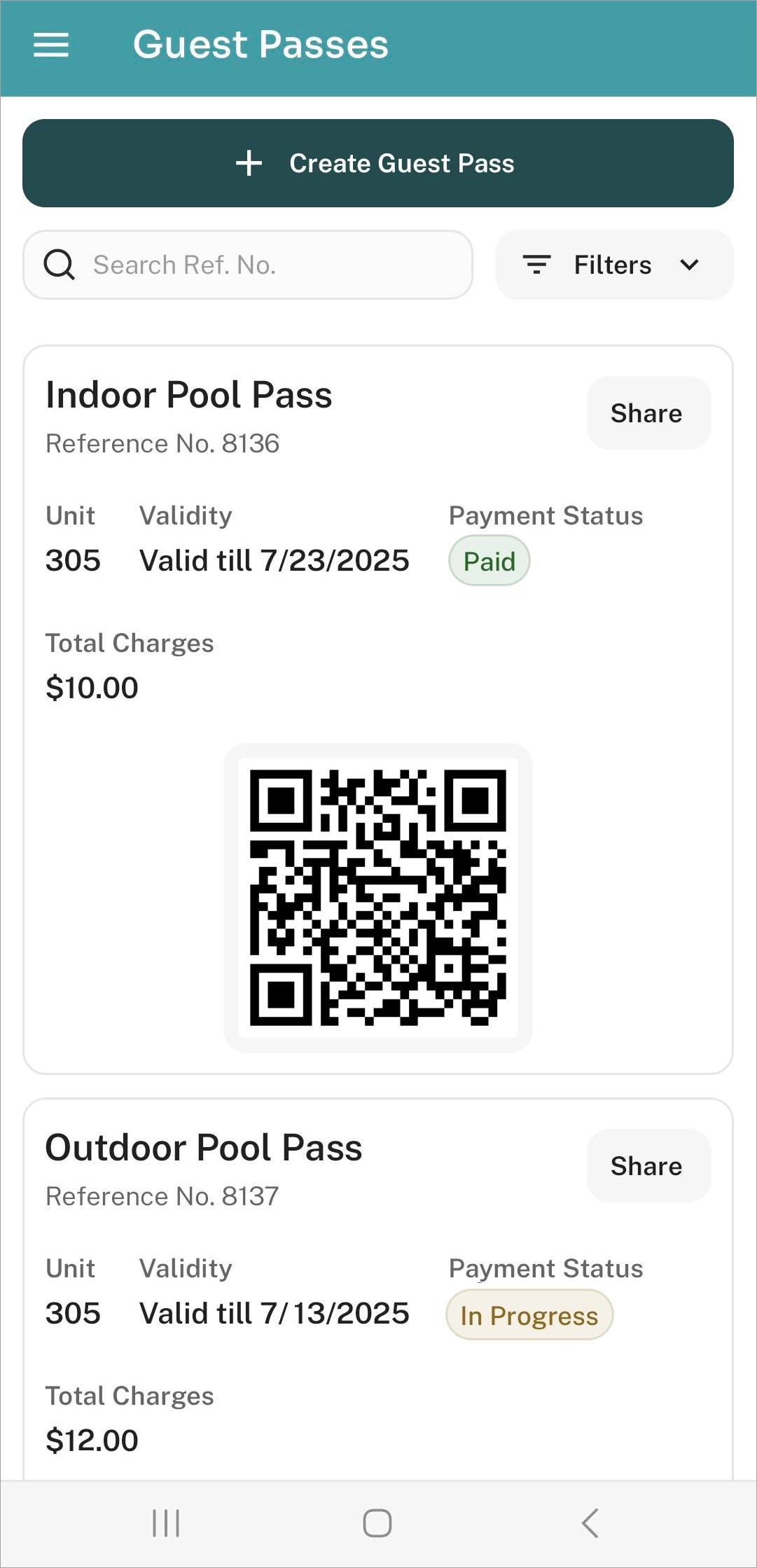
Task: Open the hamburger drawer menu
Action: coord(51,46)
